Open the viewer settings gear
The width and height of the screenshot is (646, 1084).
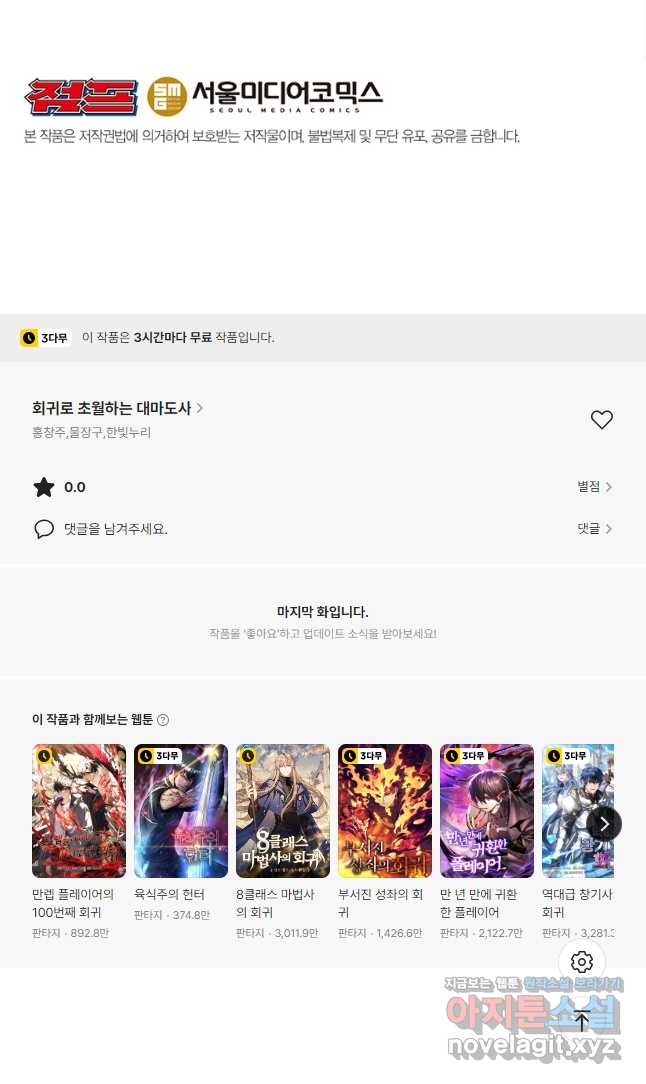click(582, 962)
